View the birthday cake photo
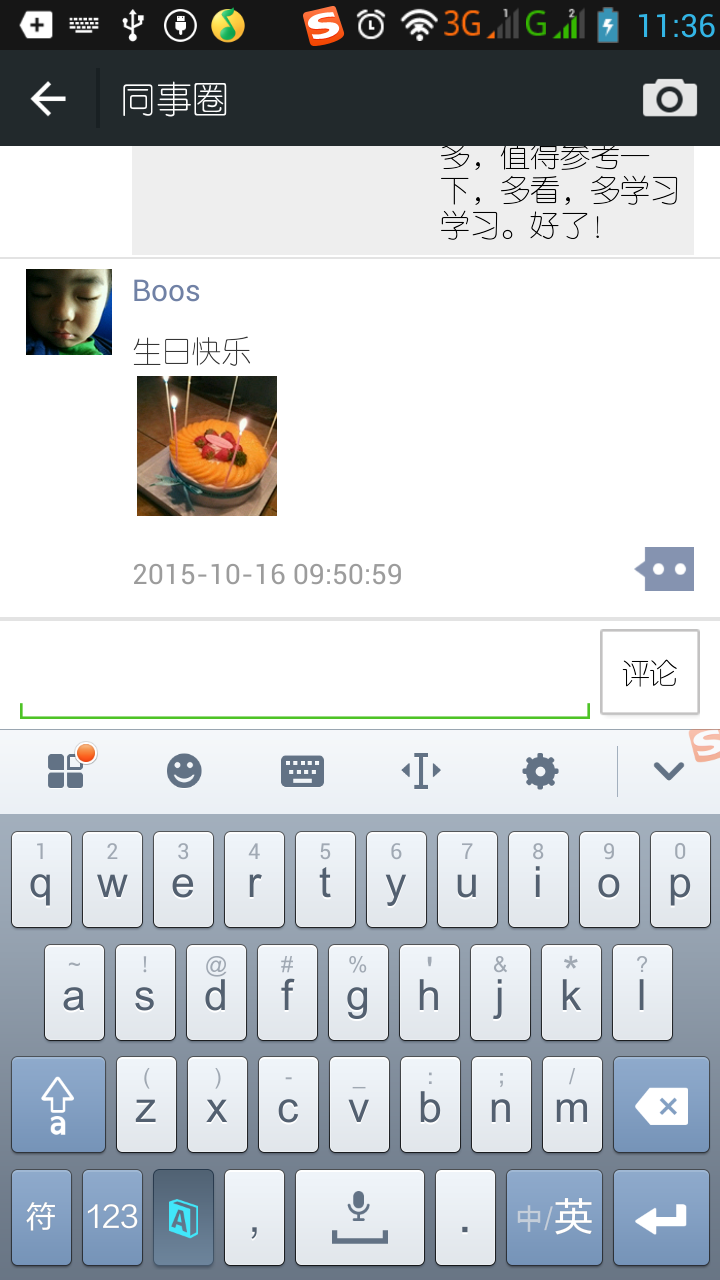This screenshot has width=720, height=1280. click(x=207, y=446)
